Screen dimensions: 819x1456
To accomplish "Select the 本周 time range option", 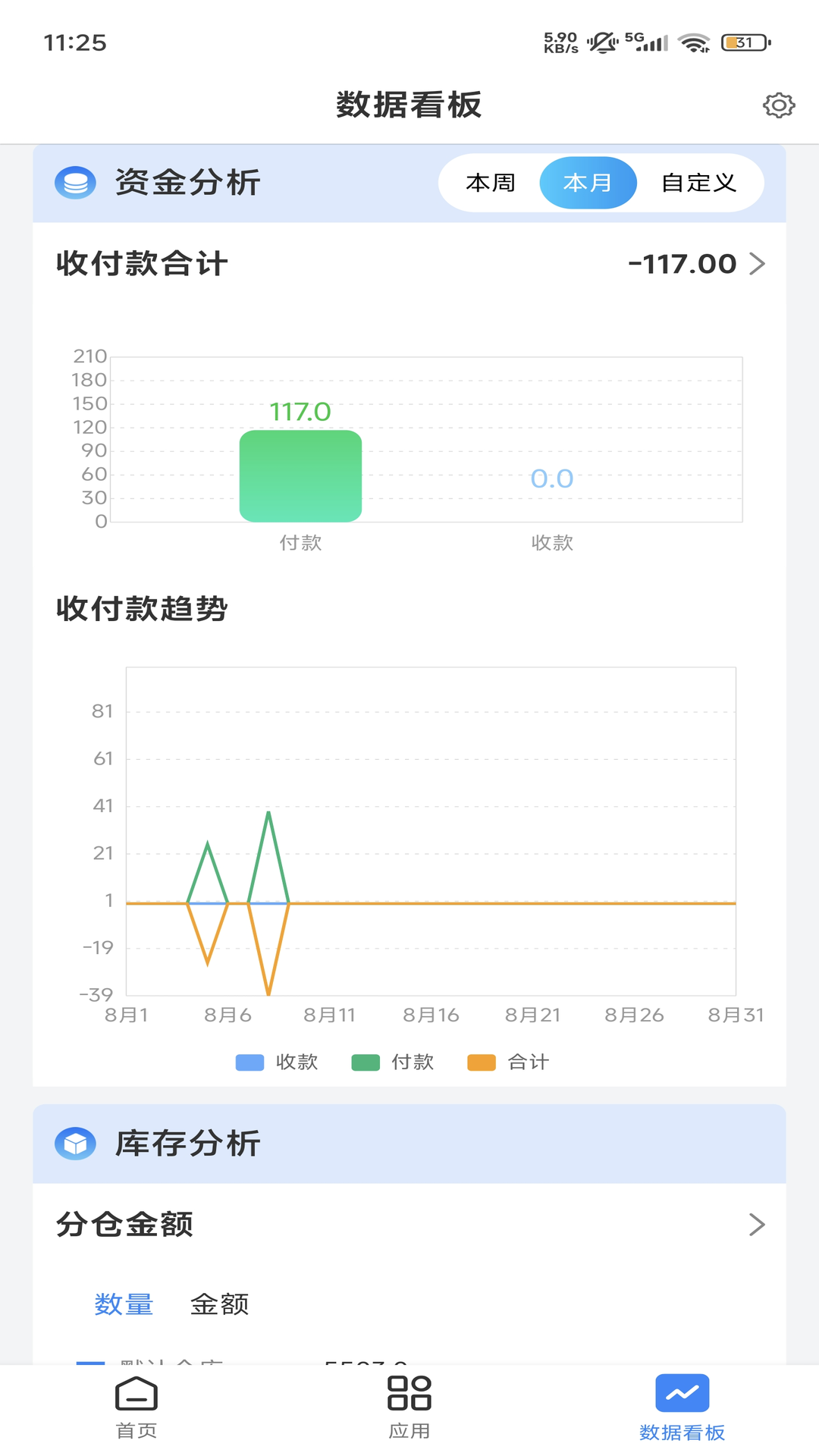I will [x=490, y=182].
